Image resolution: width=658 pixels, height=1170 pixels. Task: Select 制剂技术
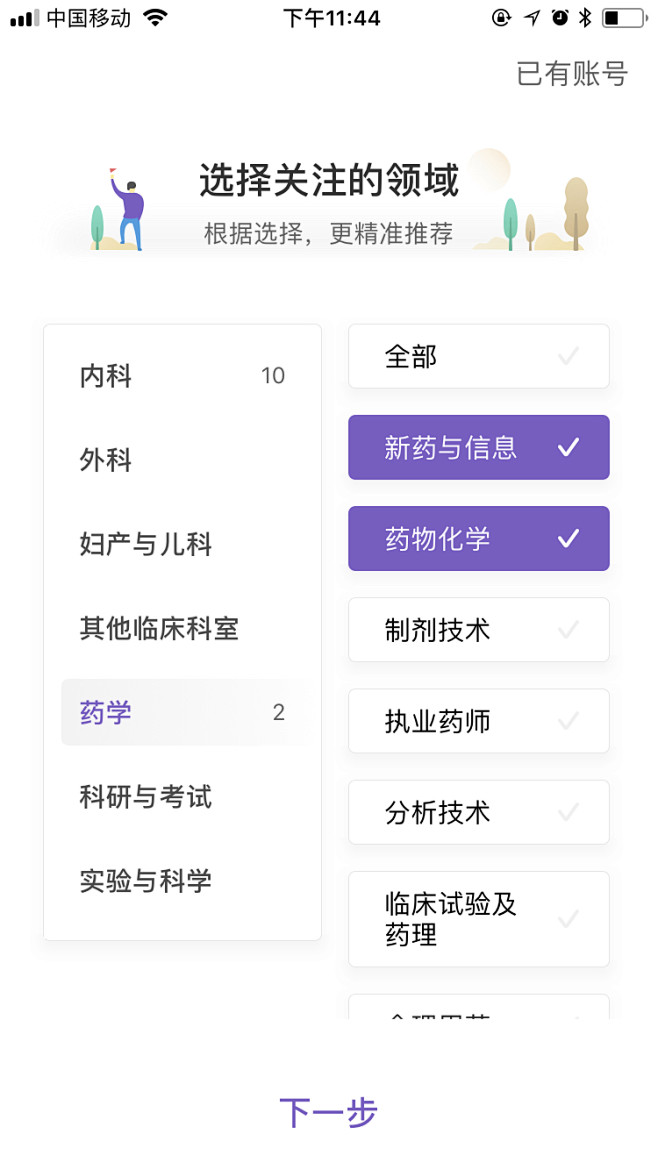(x=479, y=630)
